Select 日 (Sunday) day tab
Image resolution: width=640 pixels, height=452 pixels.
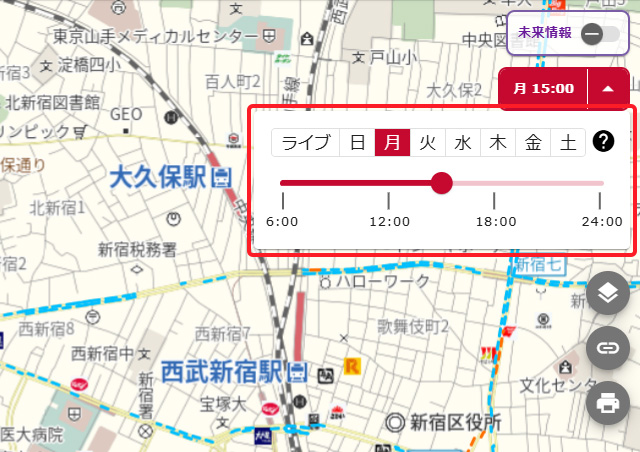click(357, 142)
